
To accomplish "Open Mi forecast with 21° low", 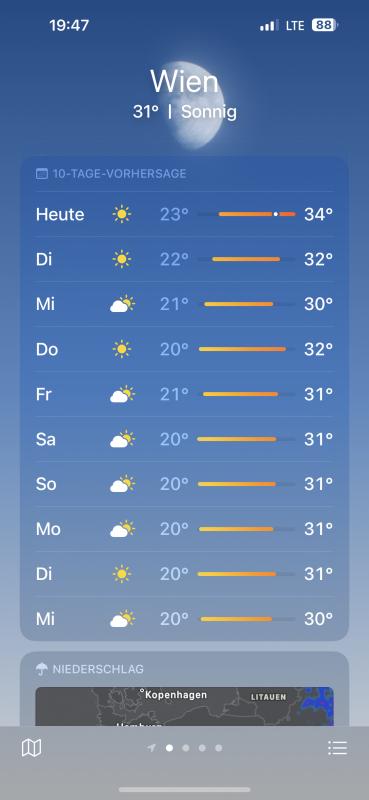I will click(184, 304).
